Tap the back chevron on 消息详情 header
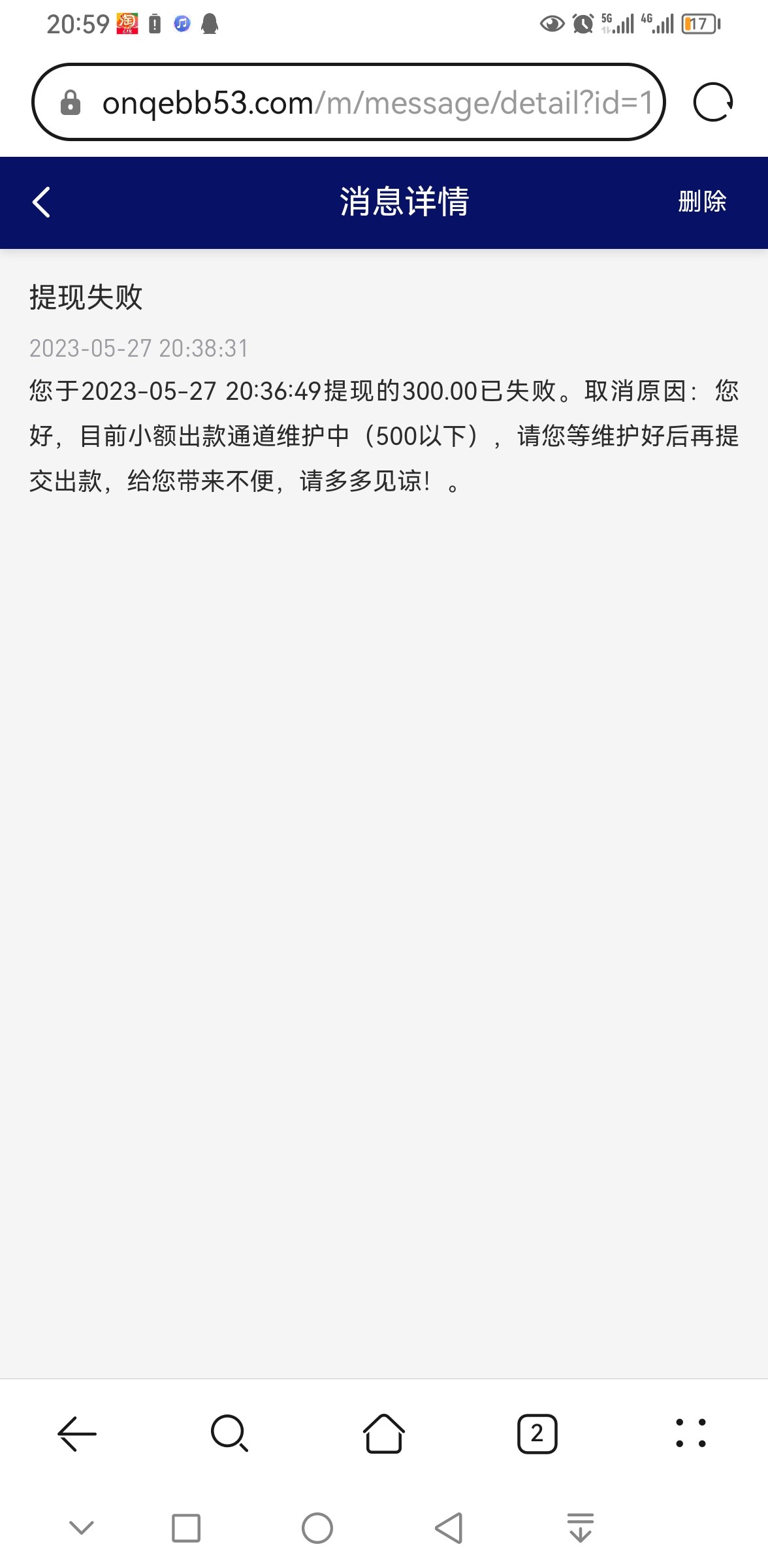This screenshot has height=1568, width=768. (41, 203)
